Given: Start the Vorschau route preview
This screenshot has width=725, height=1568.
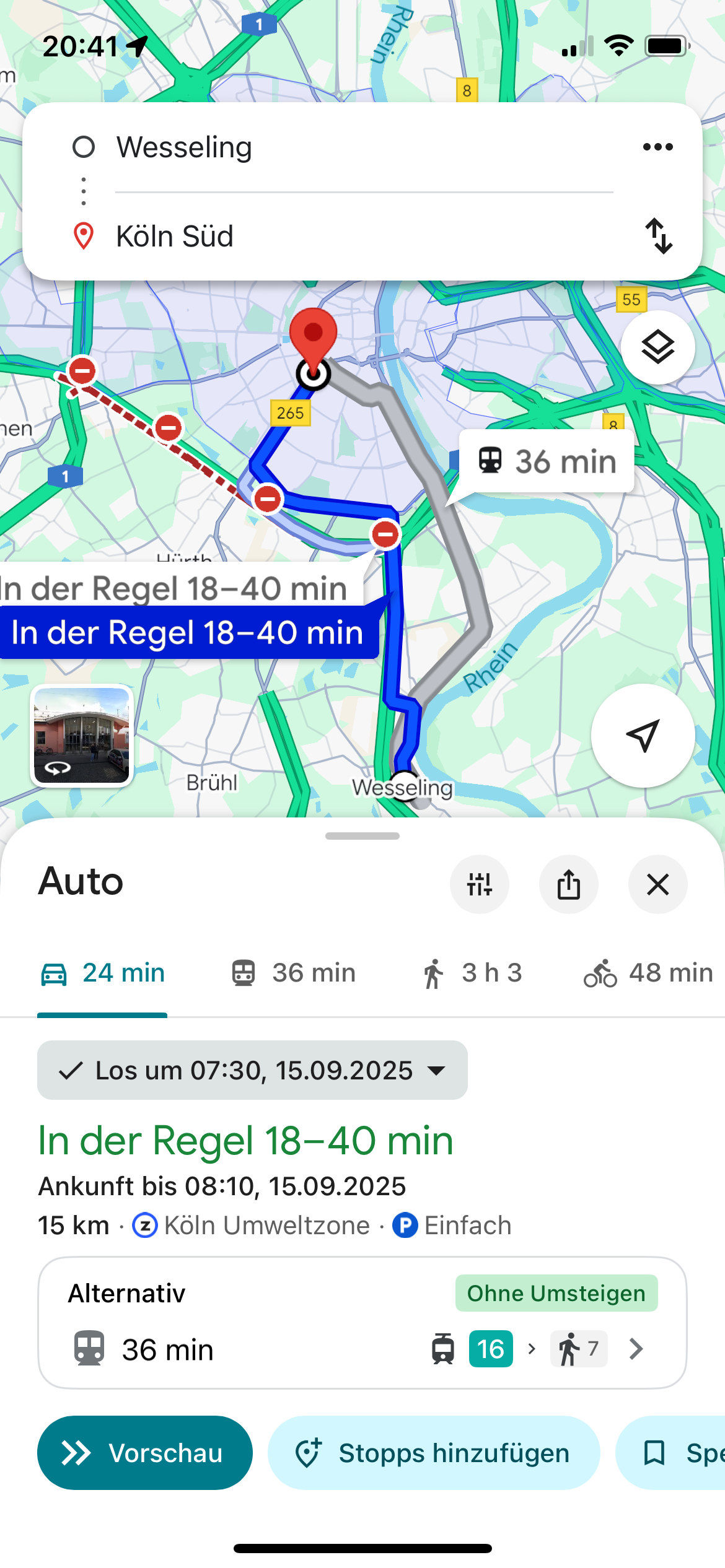Looking at the screenshot, I should [x=145, y=1453].
